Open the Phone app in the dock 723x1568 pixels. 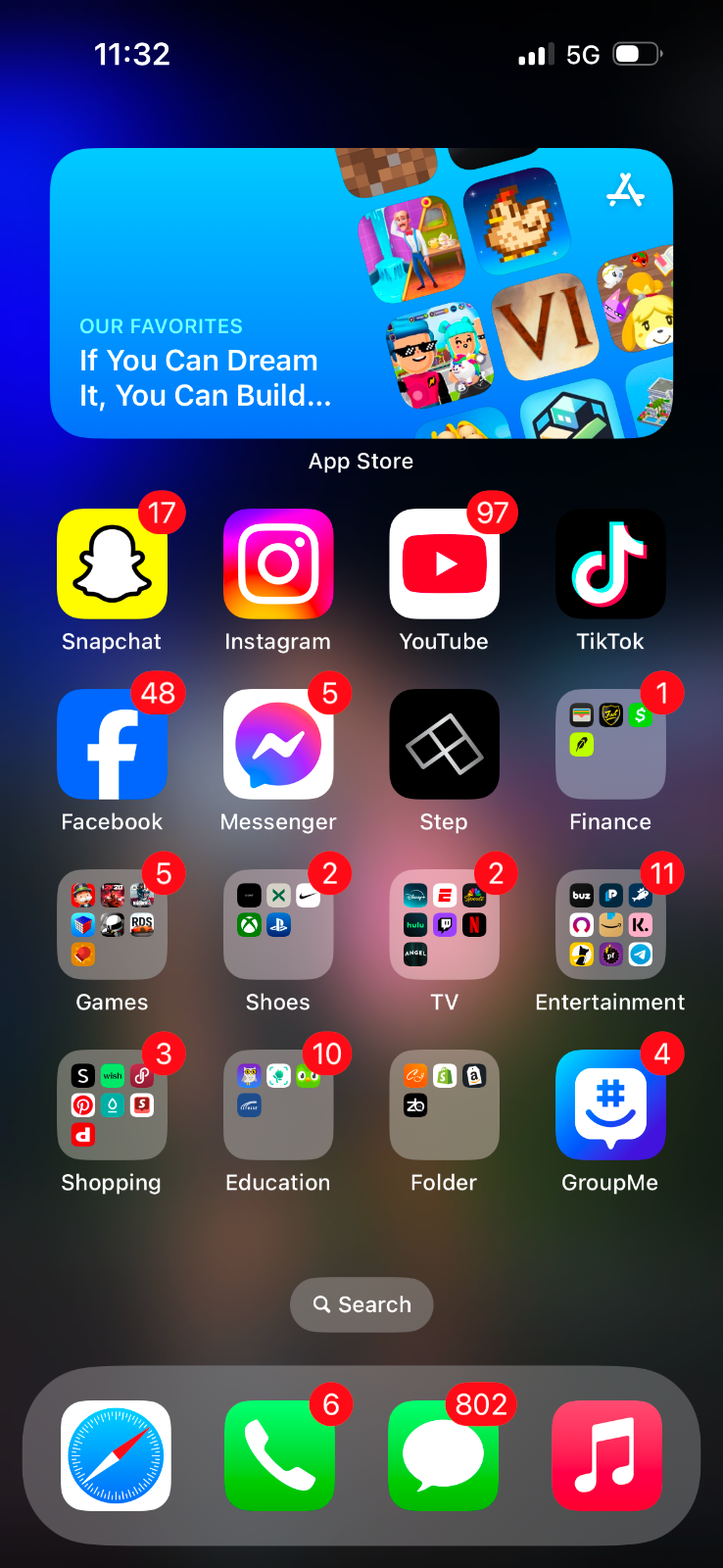point(279,1455)
